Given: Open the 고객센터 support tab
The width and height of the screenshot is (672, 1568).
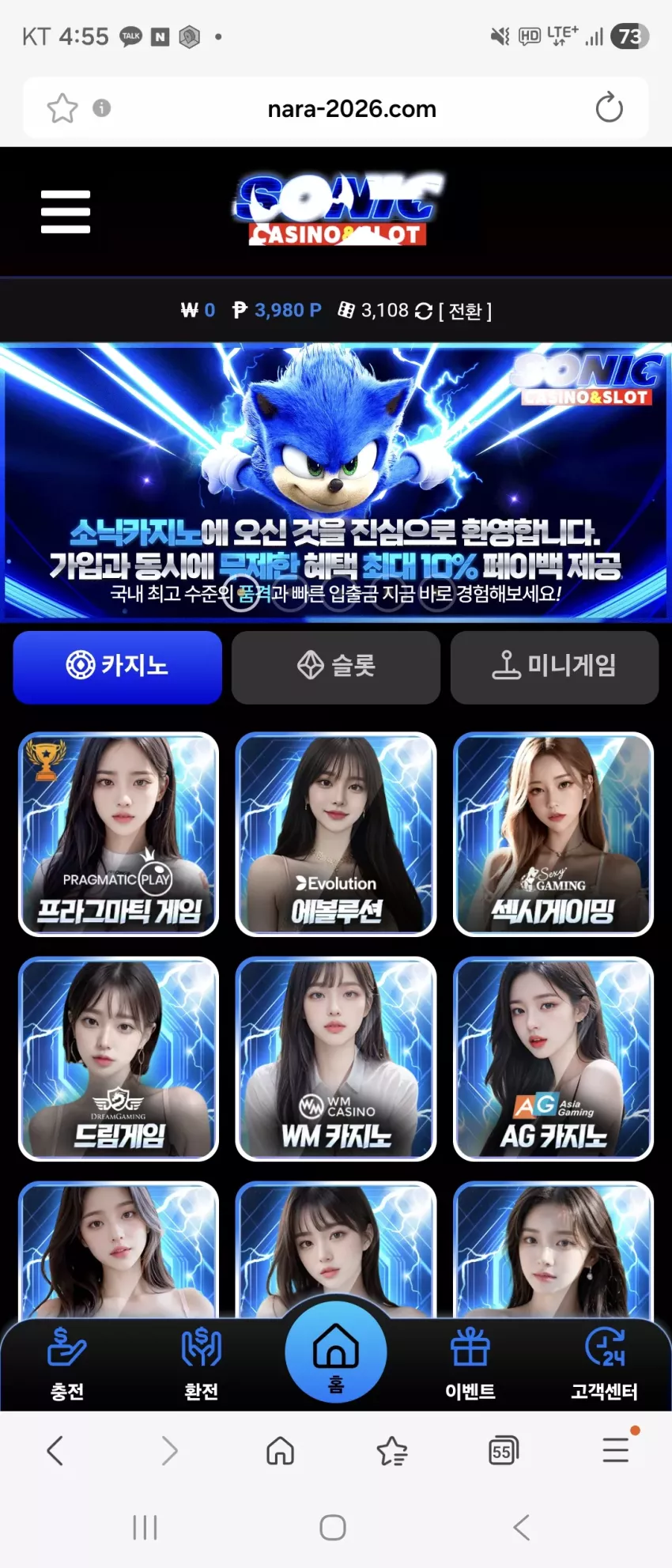Looking at the screenshot, I should [605, 1366].
